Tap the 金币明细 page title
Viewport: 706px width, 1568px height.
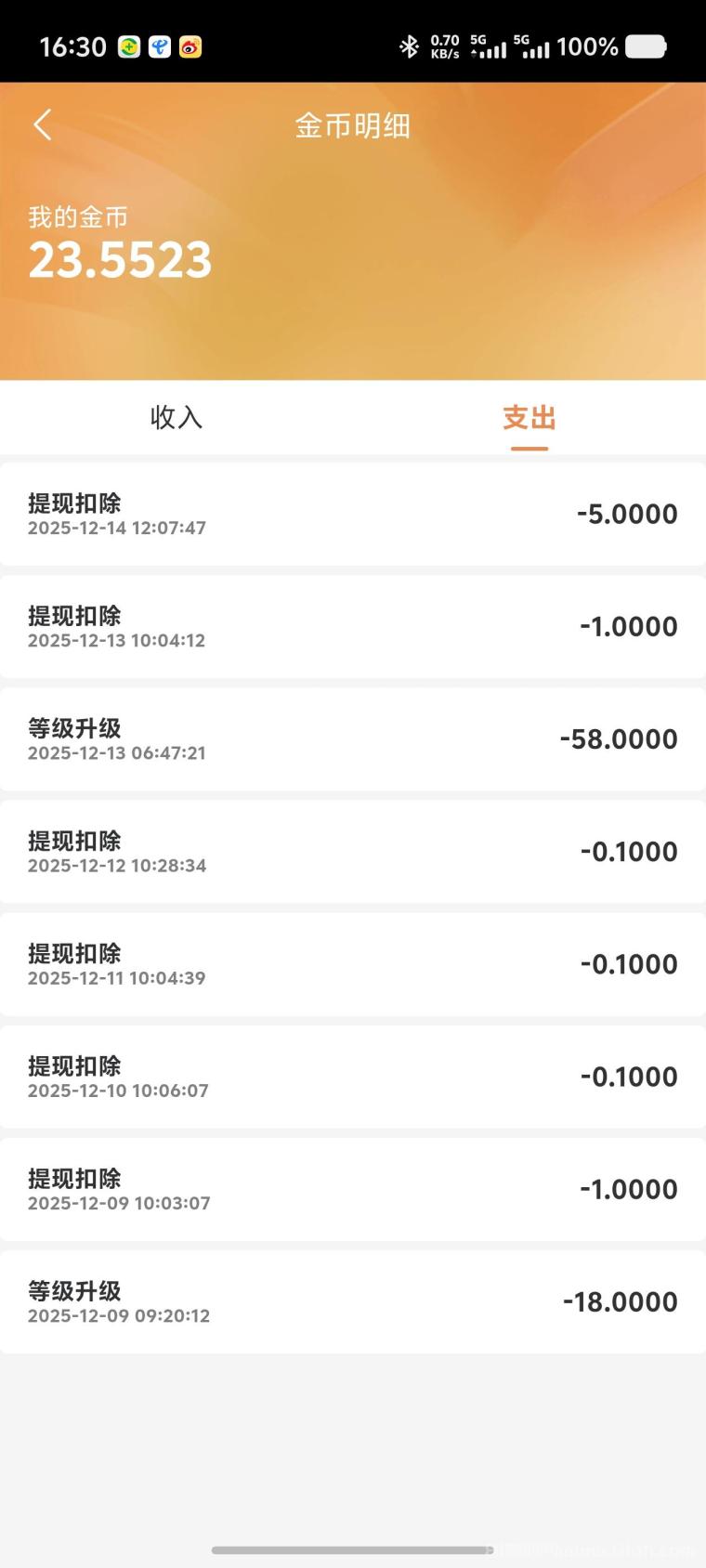tap(353, 125)
